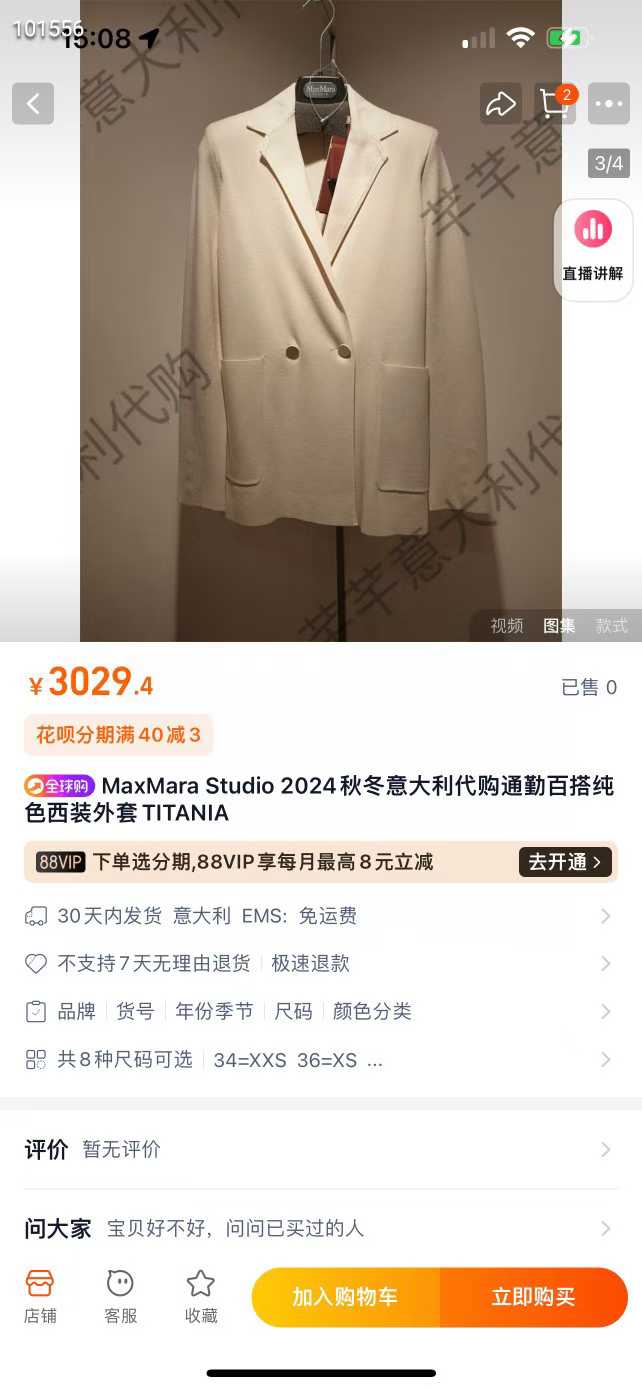Add item to favorites with 收藏
Viewport: 642px width, 1389px height.
pyautogui.click(x=201, y=1296)
